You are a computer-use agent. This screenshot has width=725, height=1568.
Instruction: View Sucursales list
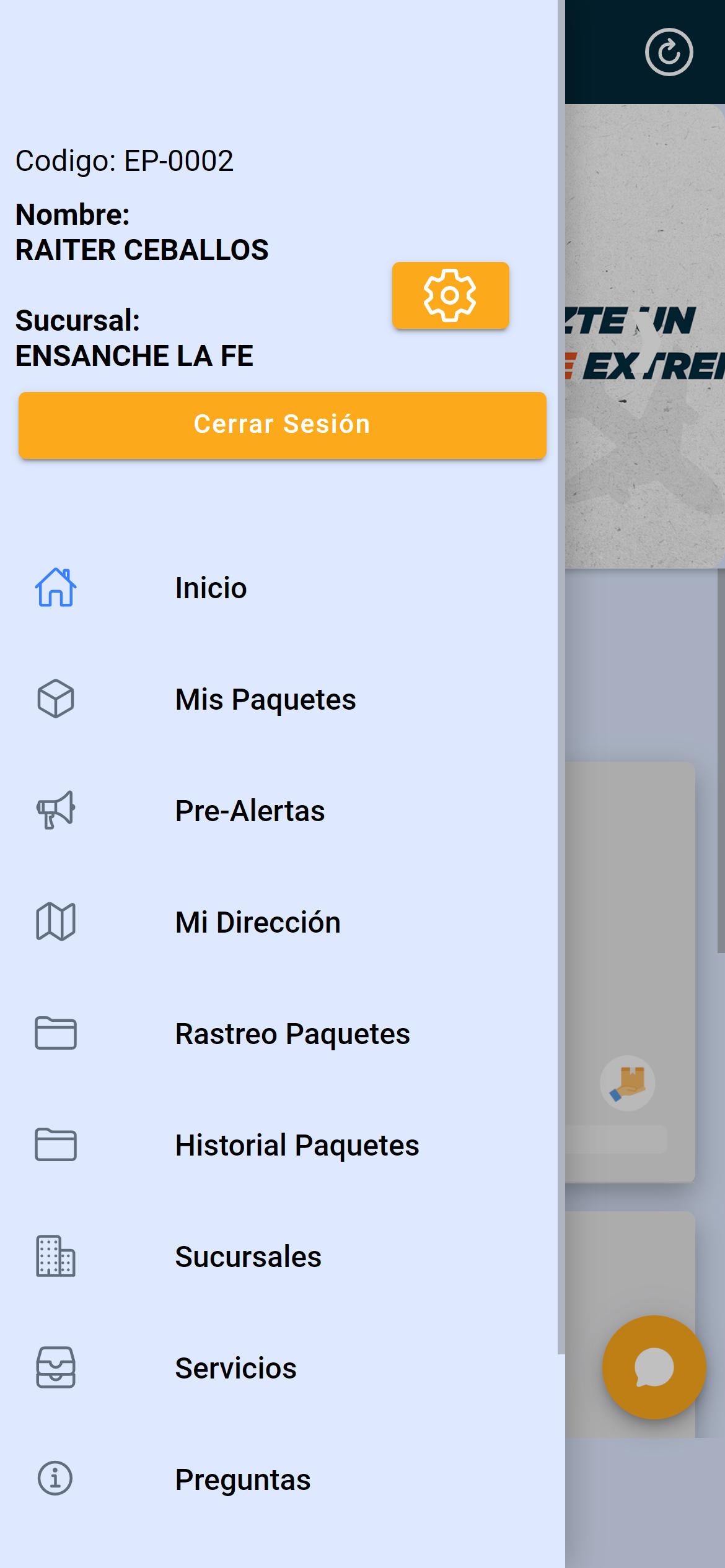[x=279, y=1257]
